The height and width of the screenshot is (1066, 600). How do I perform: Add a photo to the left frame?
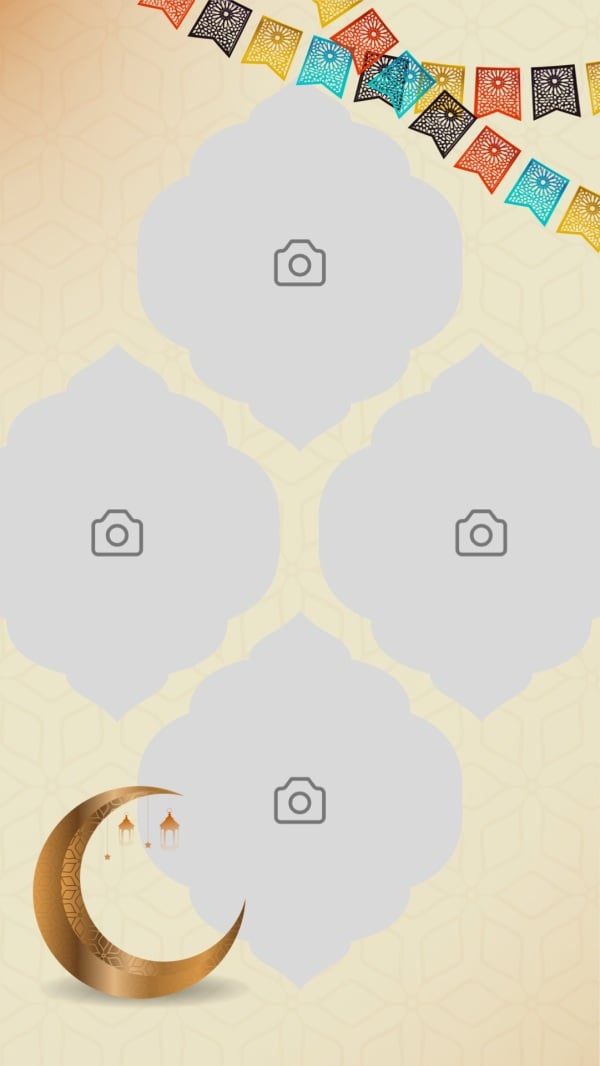(x=118, y=533)
